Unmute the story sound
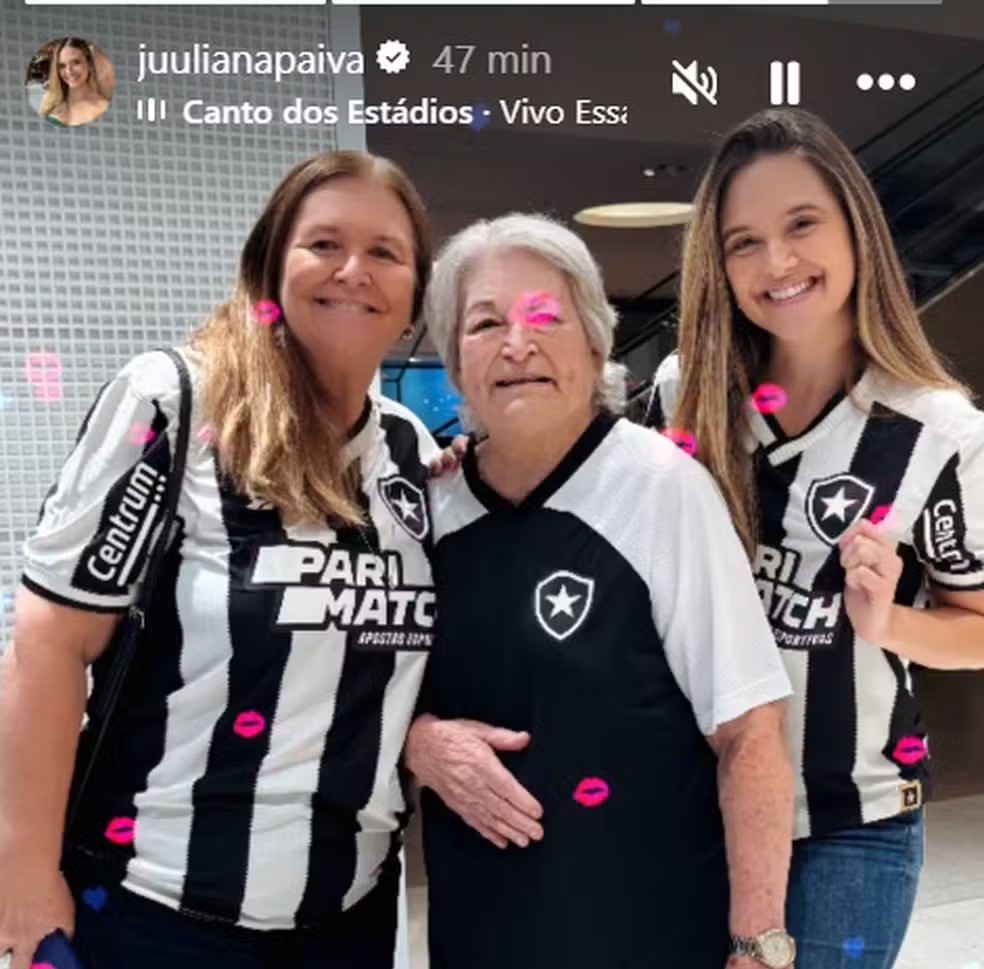 pos(693,82)
